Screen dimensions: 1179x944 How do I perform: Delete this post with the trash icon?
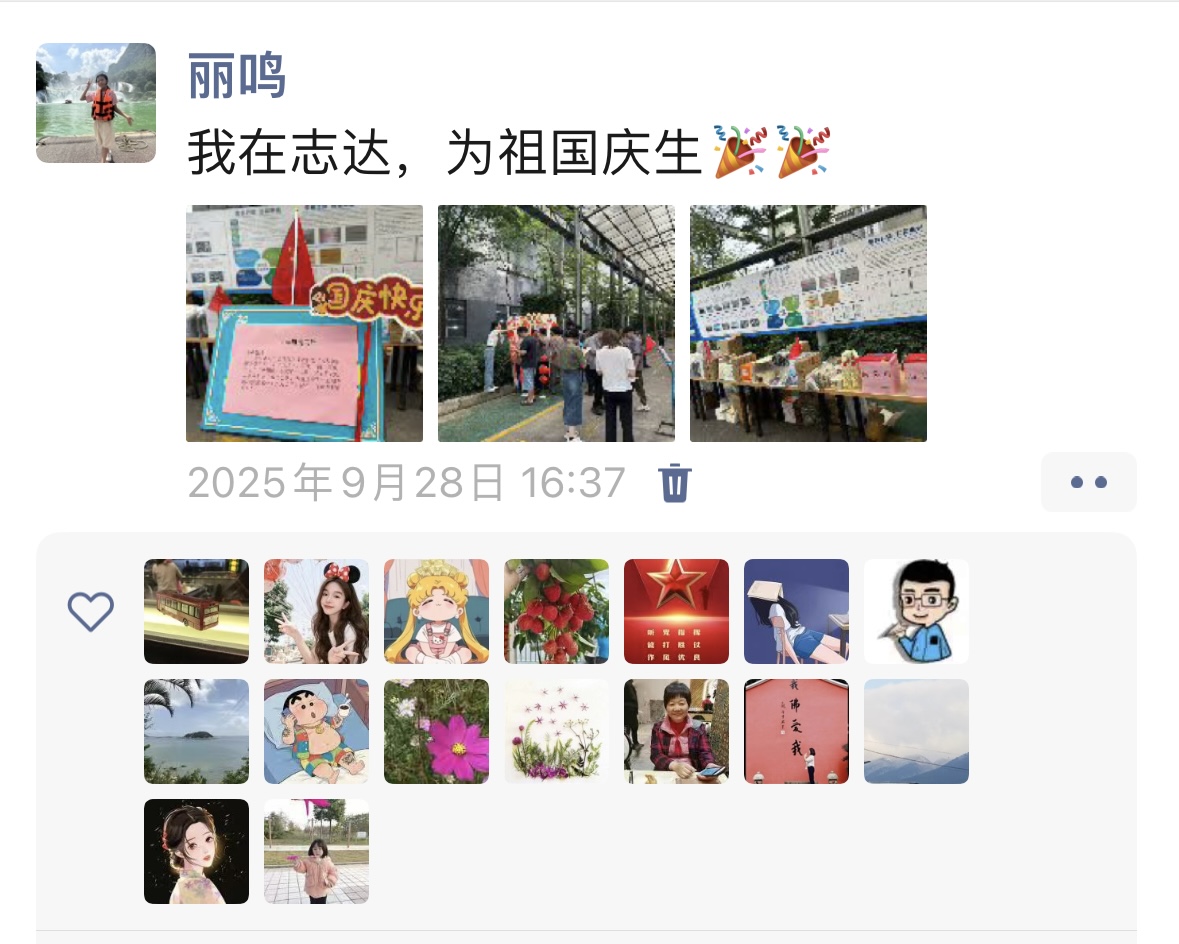pyautogui.click(x=675, y=483)
